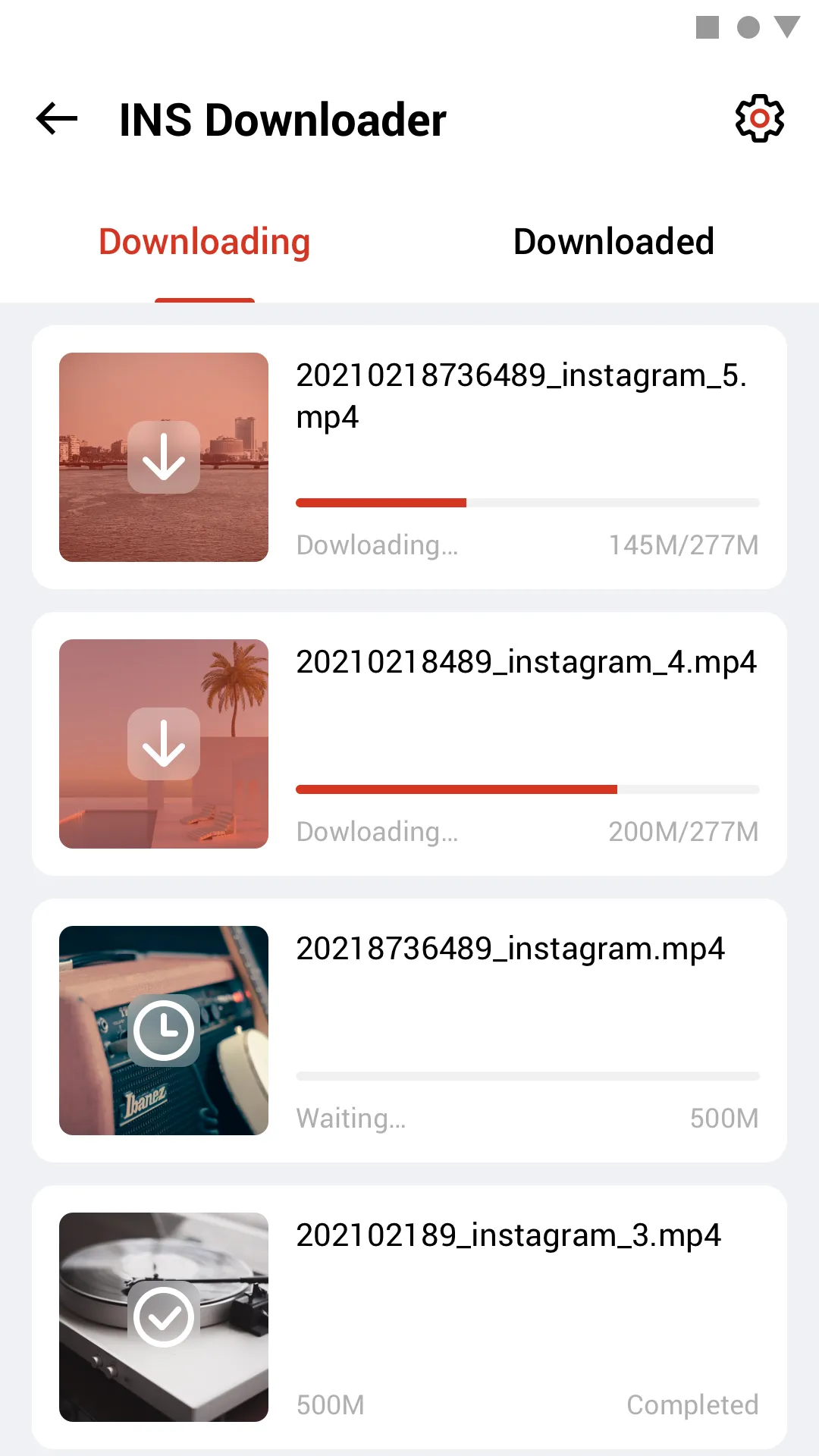
Task: Go back using the arrow icon
Action: pyautogui.click(x=57, y=119)
